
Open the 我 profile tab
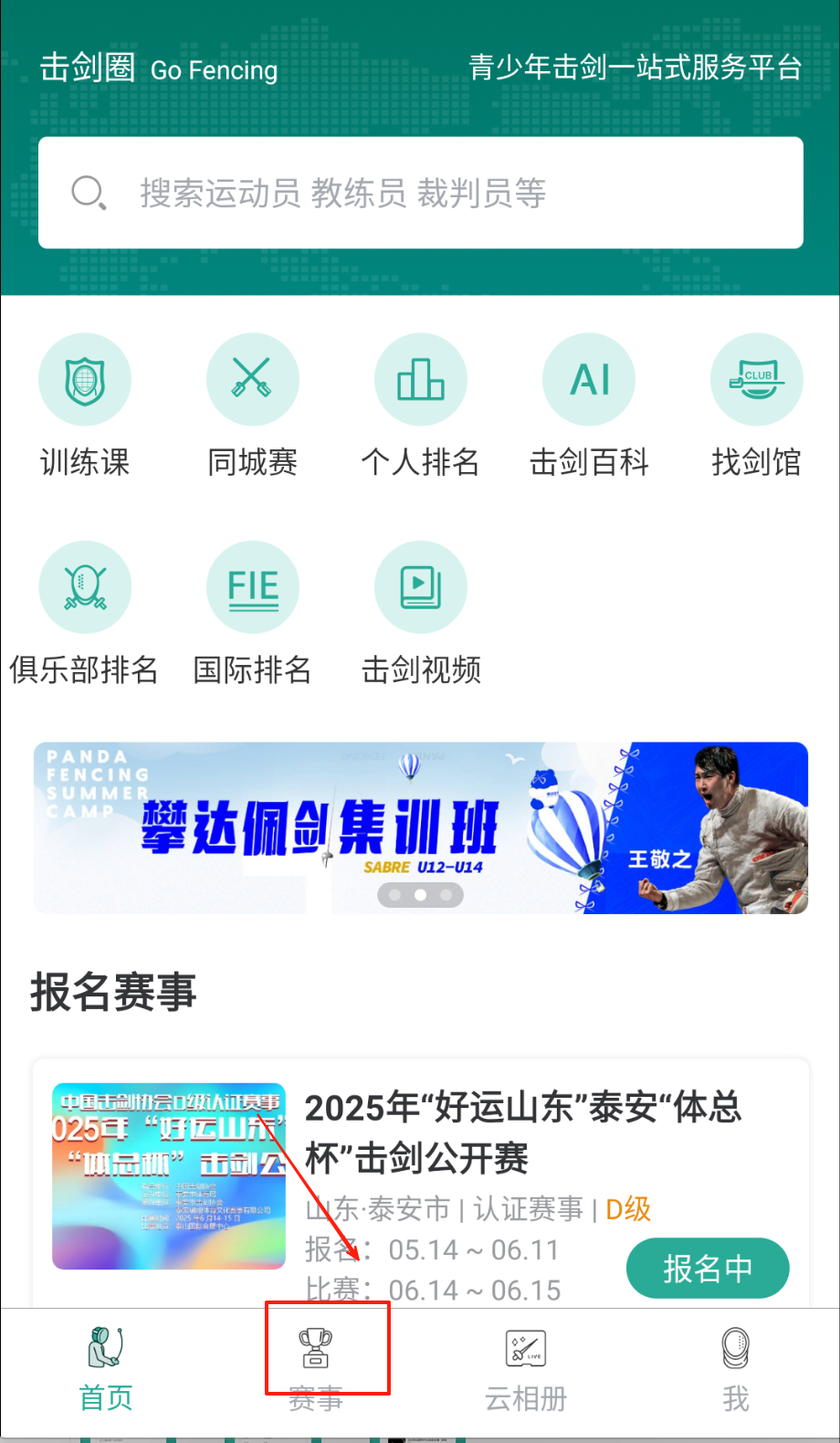pyautogui.click(x=736, y=1369)
